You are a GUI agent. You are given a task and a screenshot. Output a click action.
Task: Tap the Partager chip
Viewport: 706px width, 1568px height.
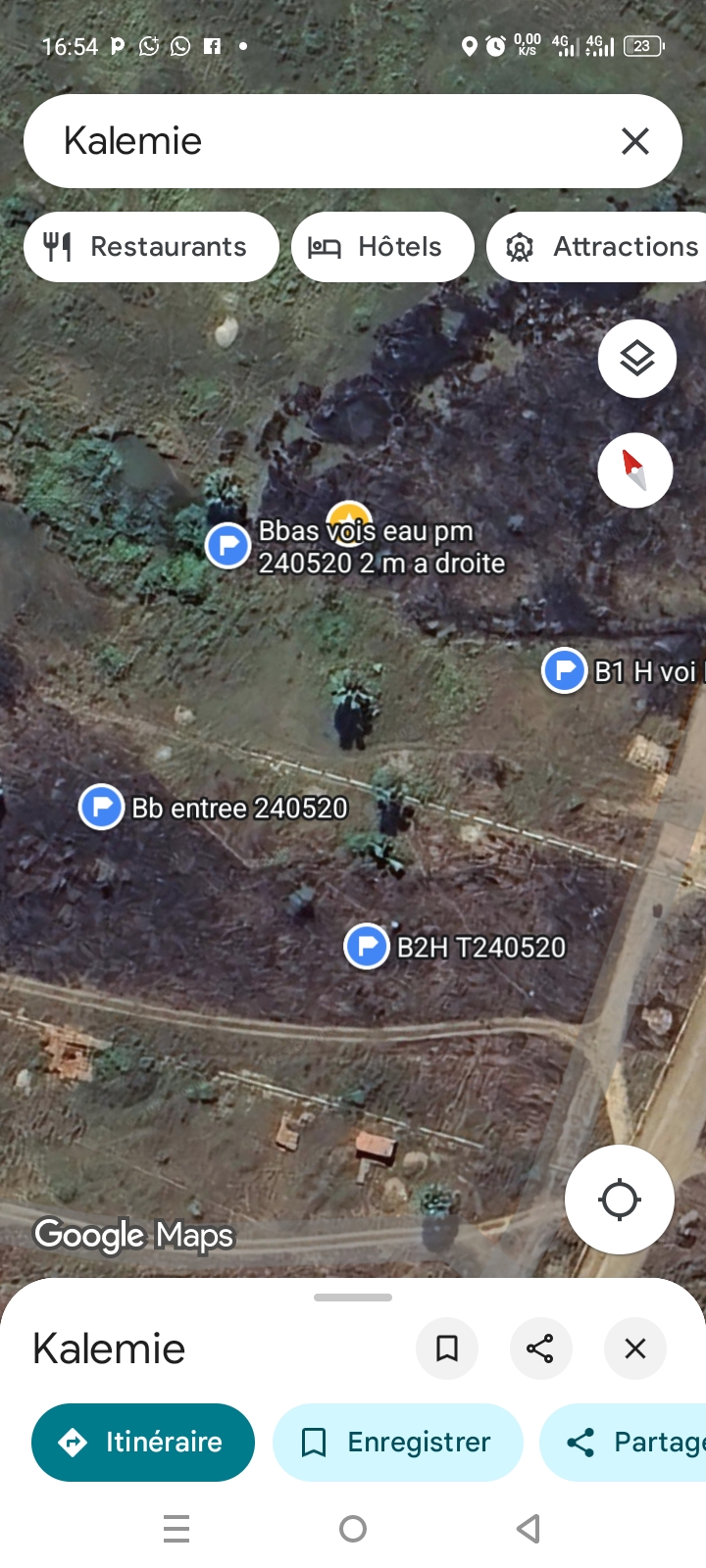[x=628, y=1443]
